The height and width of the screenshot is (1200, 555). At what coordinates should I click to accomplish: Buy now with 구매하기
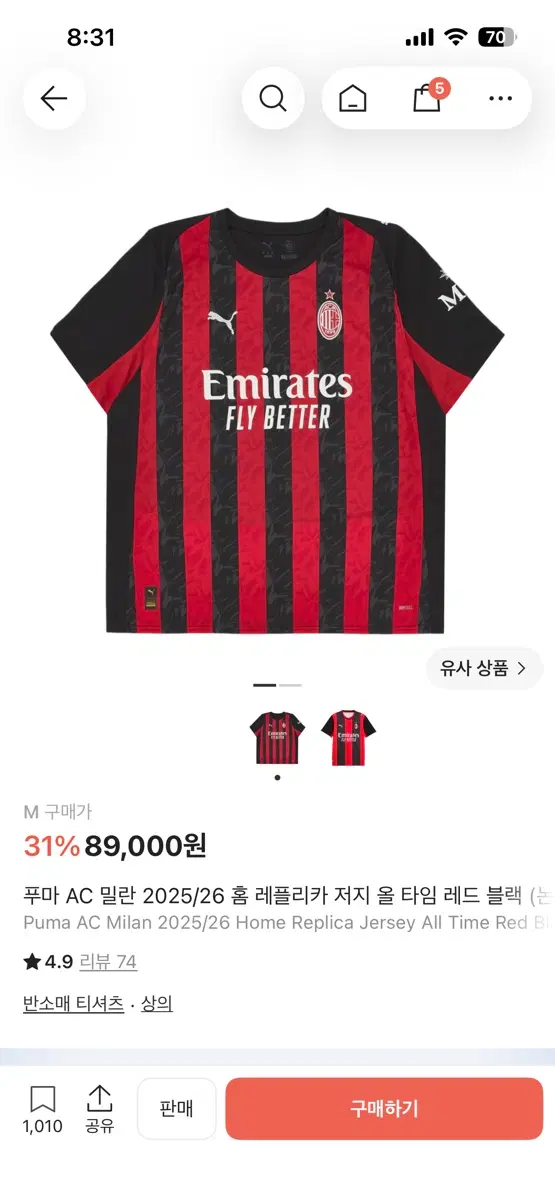tap(384, 1108)
